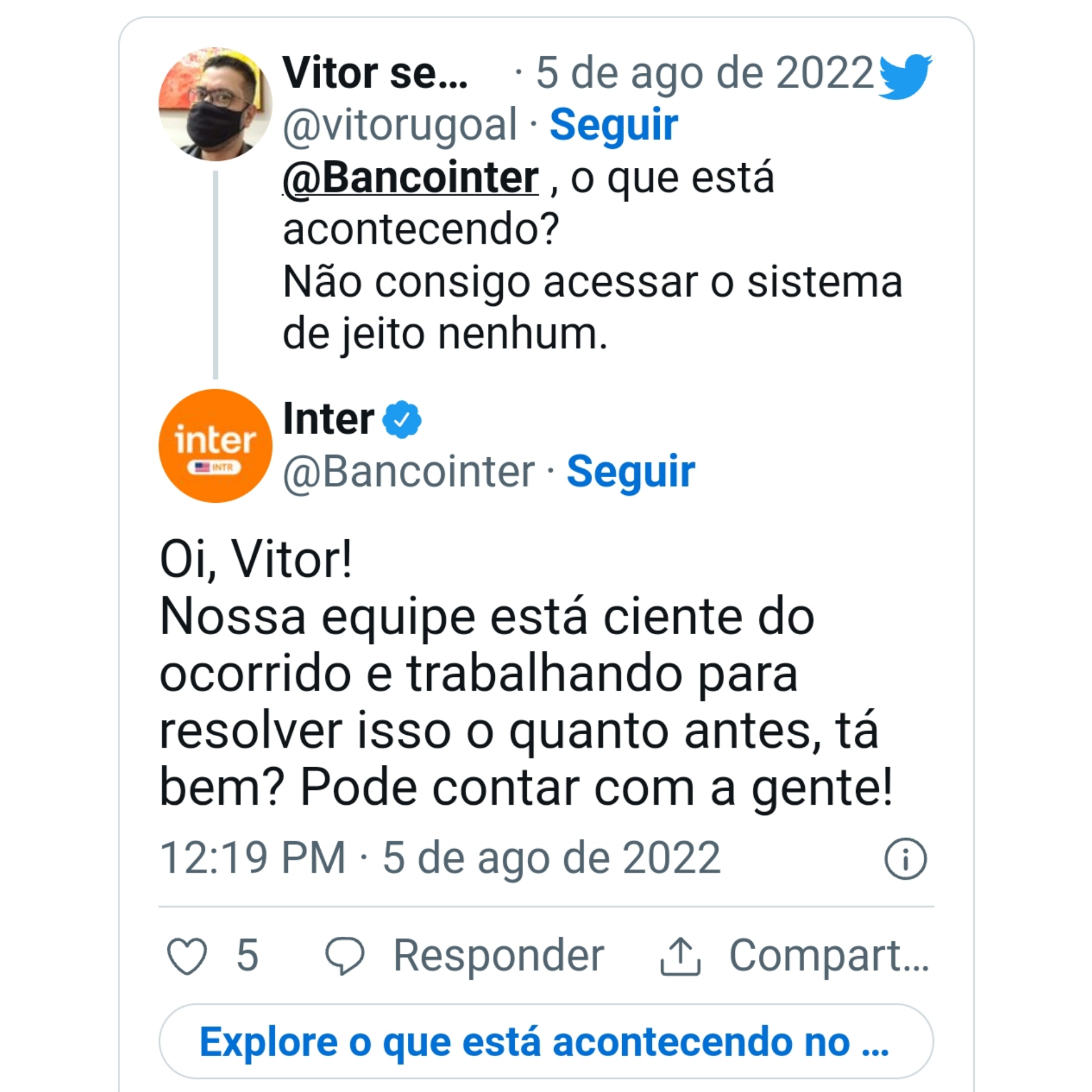The width and height of the screenshot is (1092, 1092).
Task: Open Explore o que está acontecendo button
Action: (x=545, y=1041)
